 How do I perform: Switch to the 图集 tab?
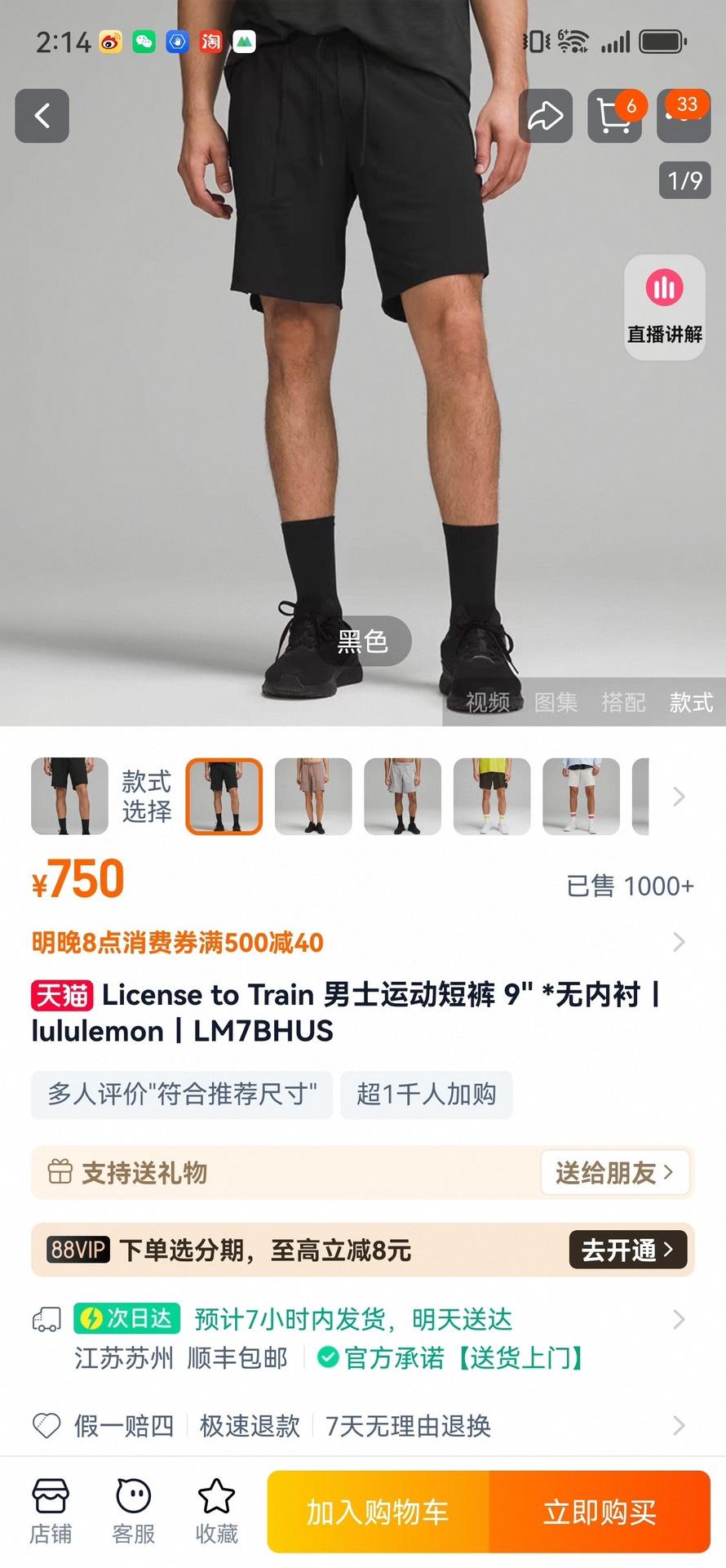point(556,702)
